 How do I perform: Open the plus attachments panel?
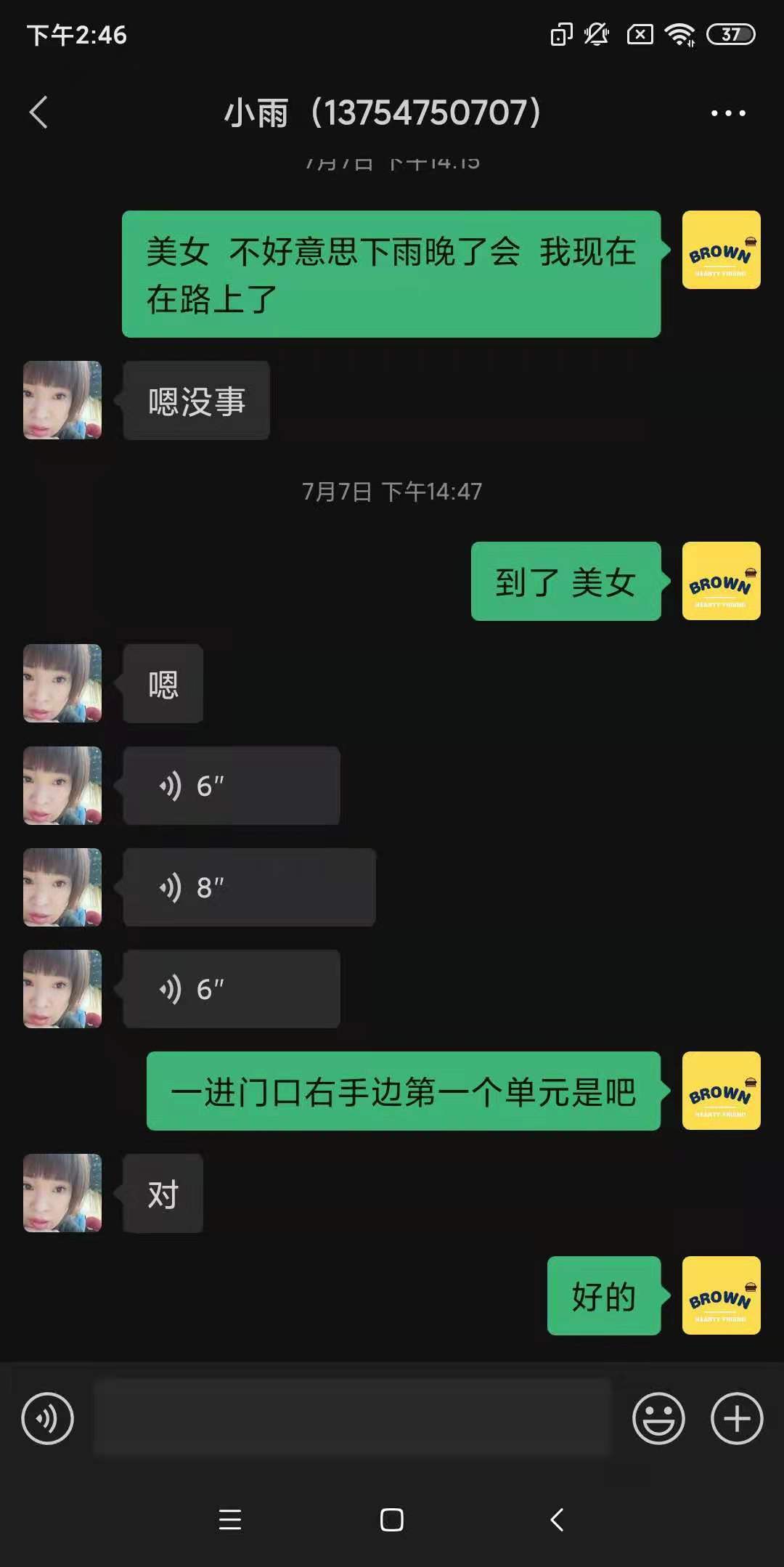[737, 1418]
